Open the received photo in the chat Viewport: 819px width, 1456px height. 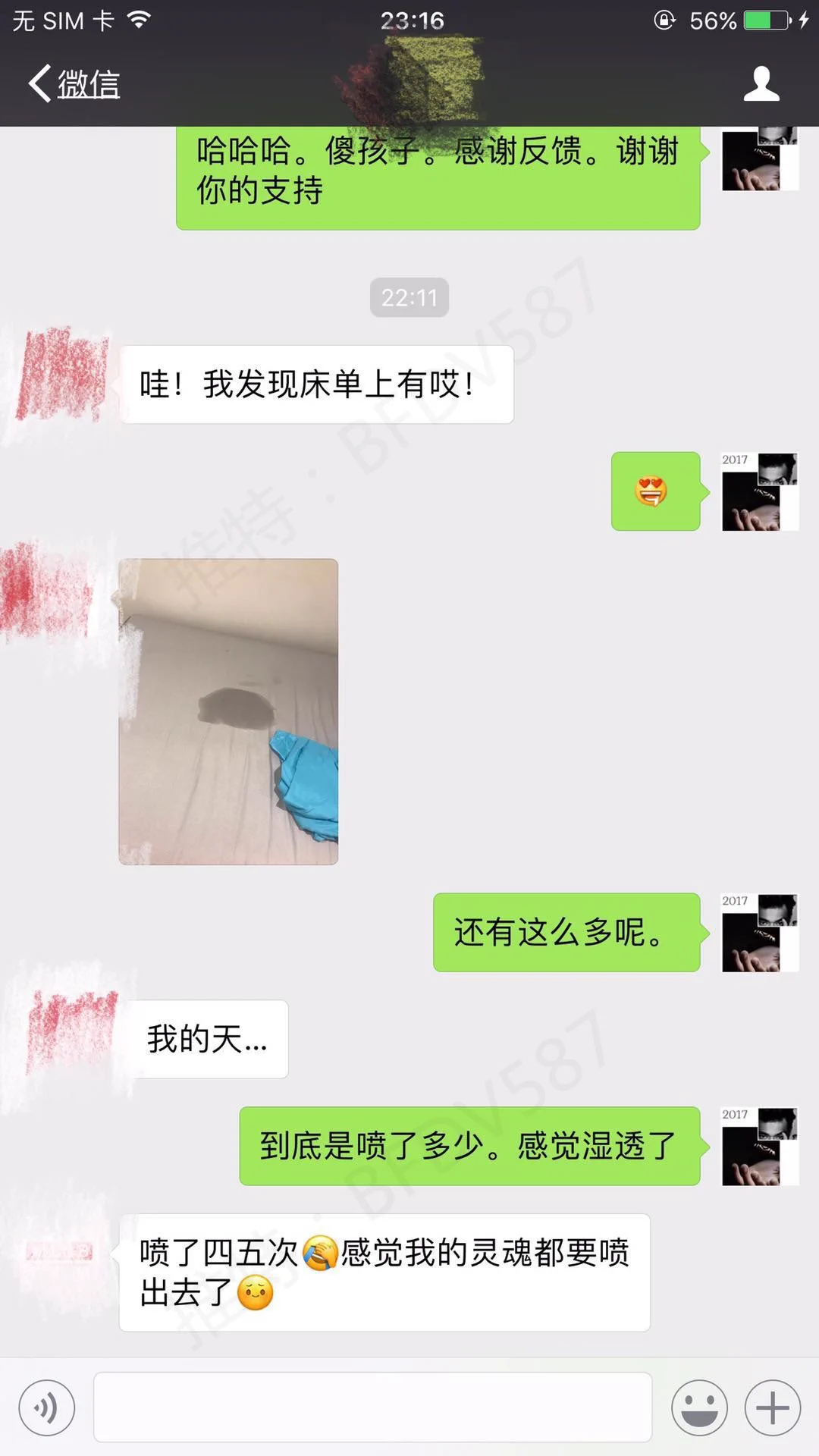click(228, 711)
